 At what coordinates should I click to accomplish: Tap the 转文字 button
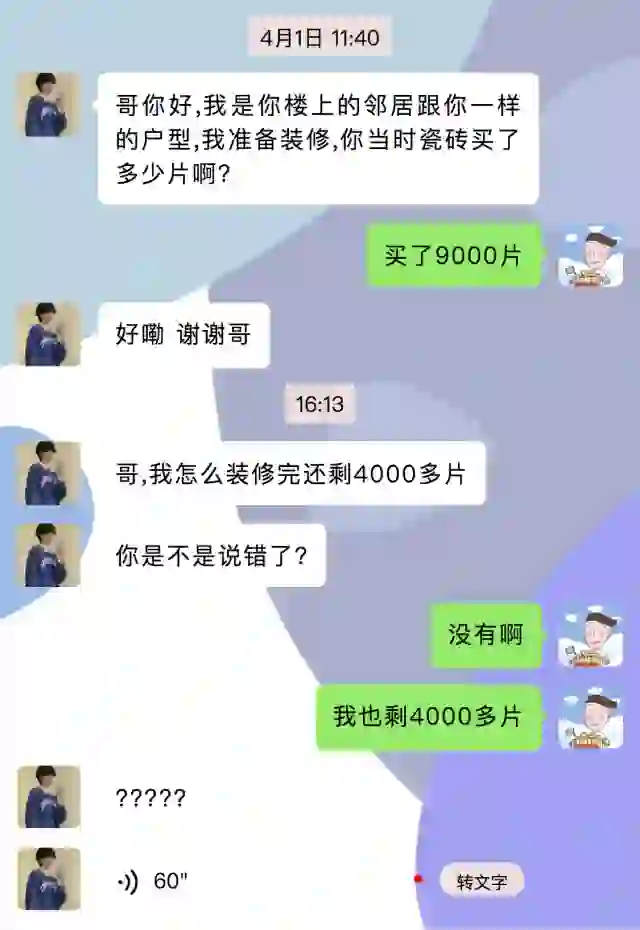tap(482, 881)
